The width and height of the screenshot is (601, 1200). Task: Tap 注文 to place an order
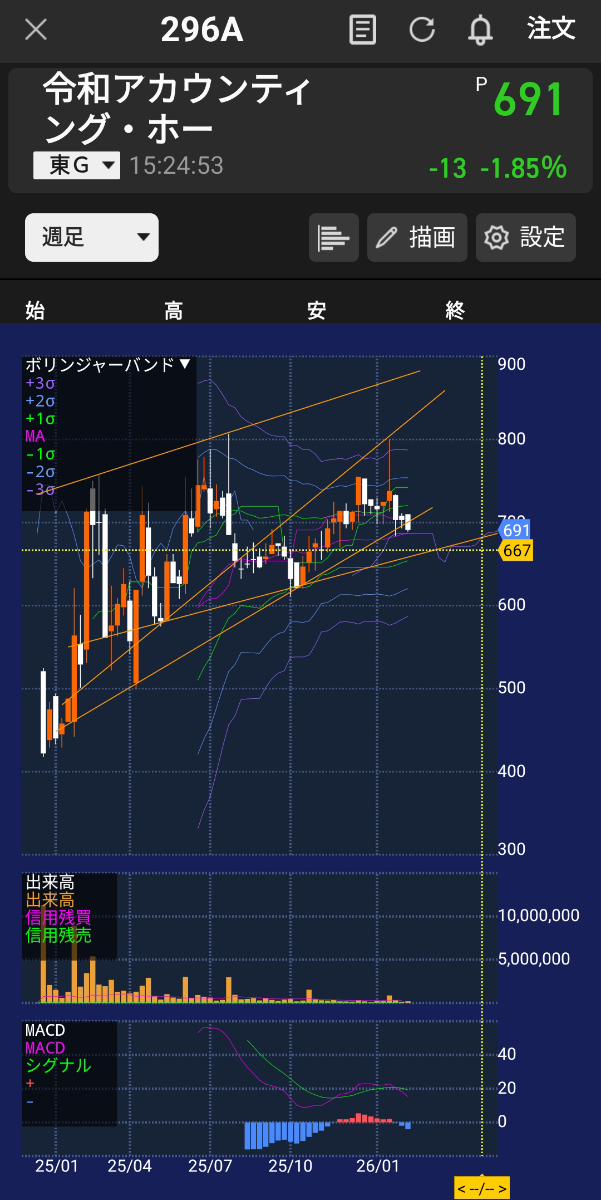click(551, 29)
